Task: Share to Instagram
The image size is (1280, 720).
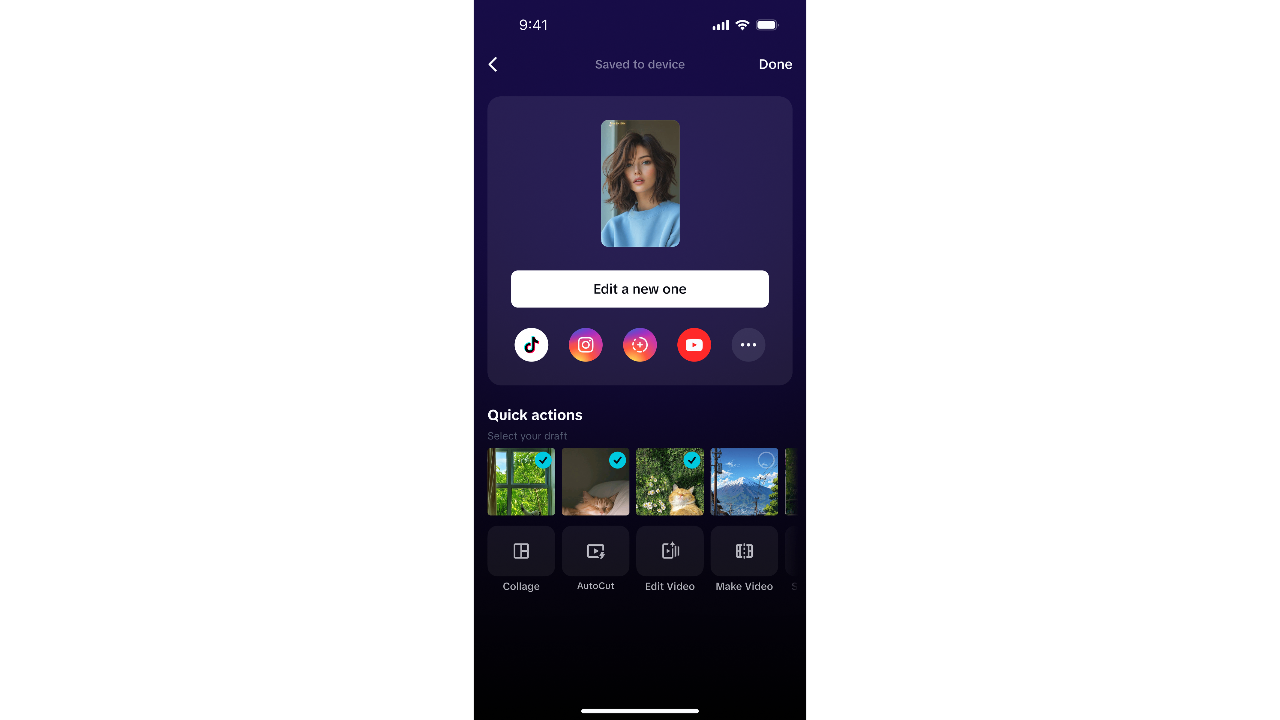Action: tap(586, 345)
